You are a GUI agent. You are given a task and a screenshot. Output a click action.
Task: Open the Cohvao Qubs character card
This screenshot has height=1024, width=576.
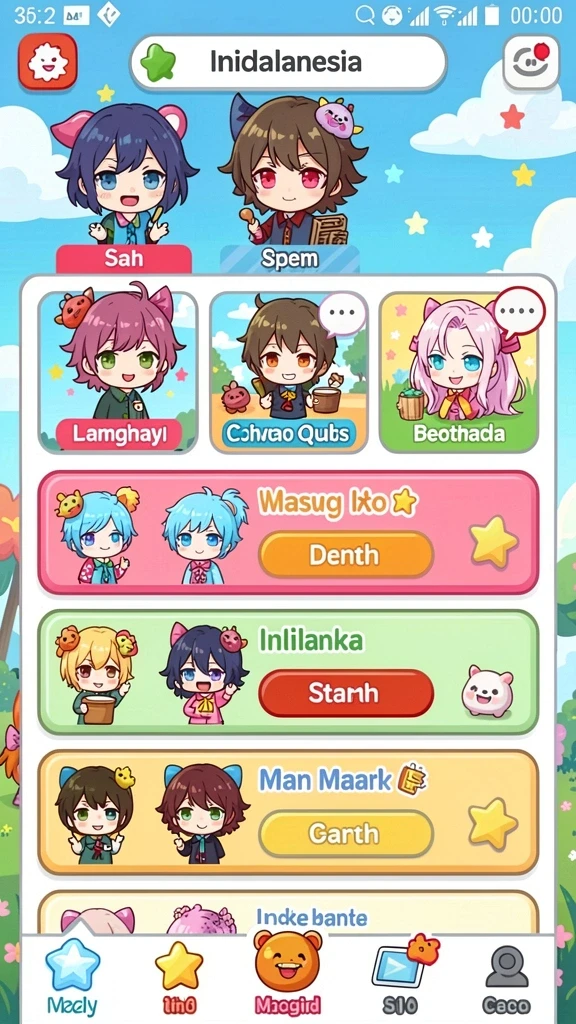pyautogui.click(x=289, y=372)
